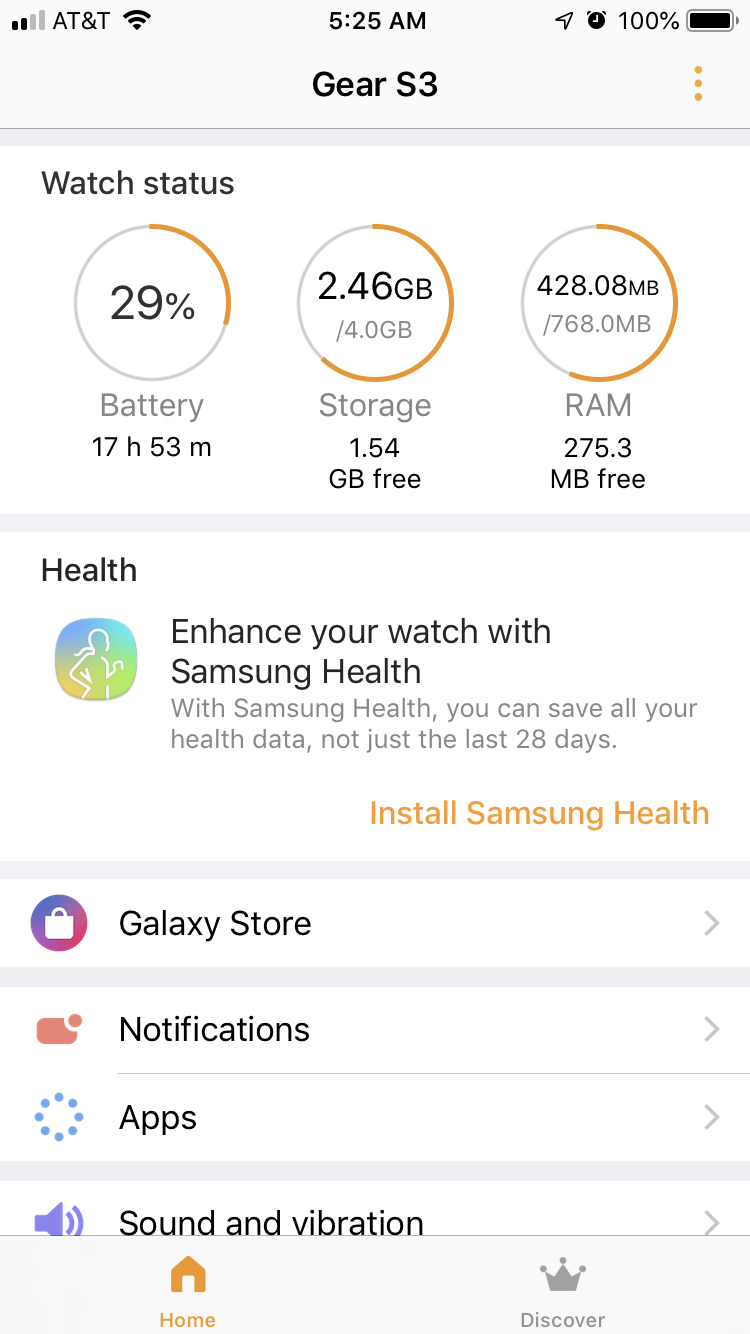Tap Install Samsung Health link
Image resolution: width=750 pixels, height=1334 pixels.
pyautogui.click(x=539, y=813)
